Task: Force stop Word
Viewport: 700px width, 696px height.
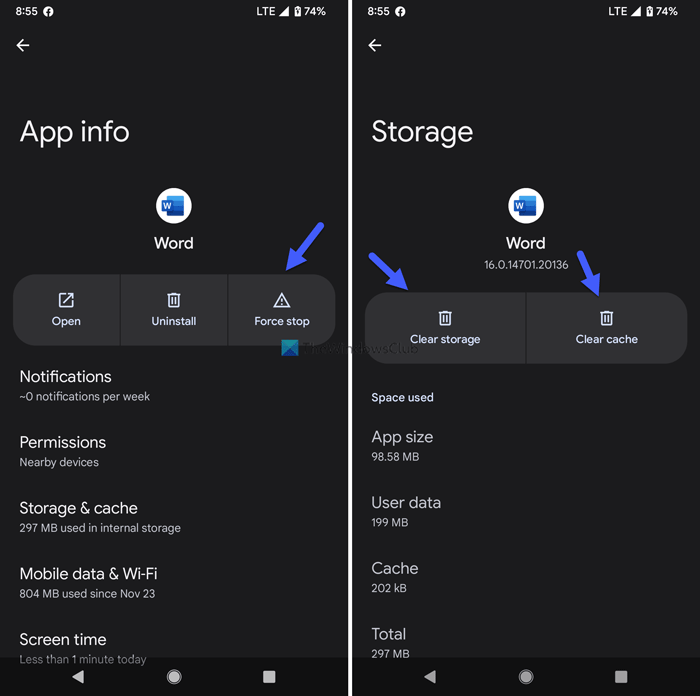Action: coord(282,310)
